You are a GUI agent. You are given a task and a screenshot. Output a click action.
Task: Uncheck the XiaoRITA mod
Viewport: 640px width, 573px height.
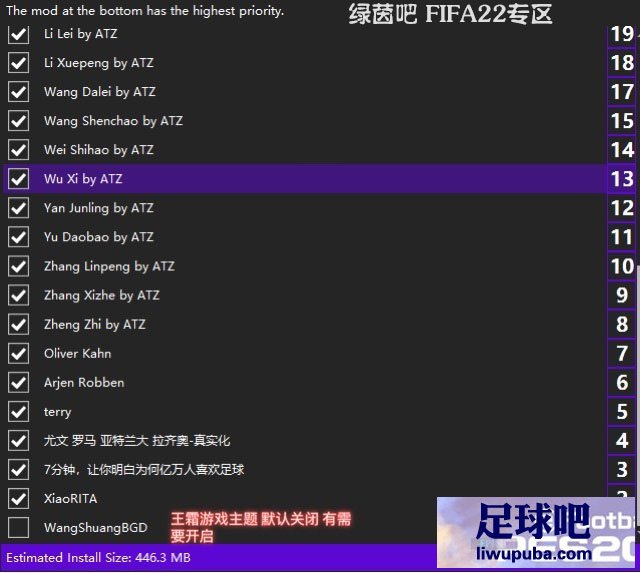[x=18, y=498]
